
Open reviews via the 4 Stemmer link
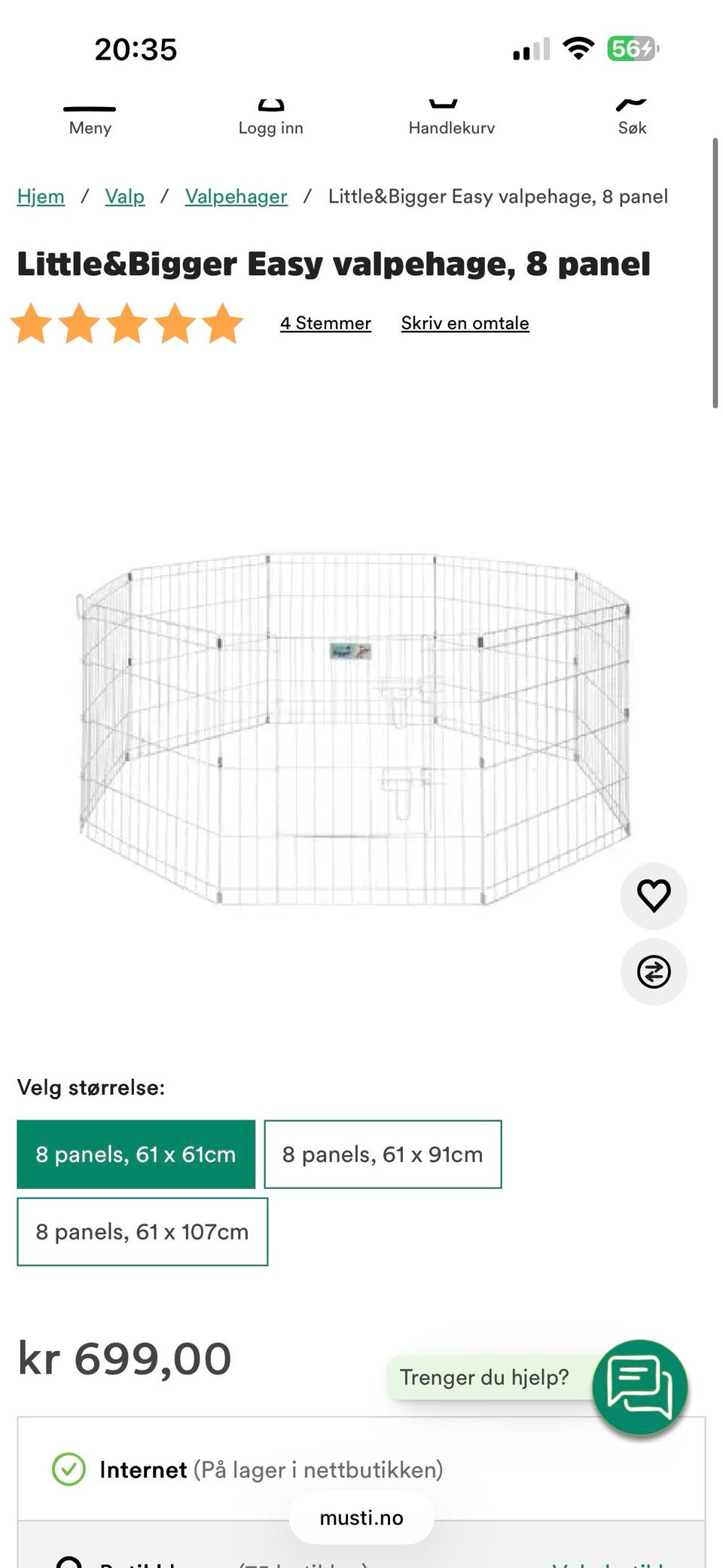(325, 322)
